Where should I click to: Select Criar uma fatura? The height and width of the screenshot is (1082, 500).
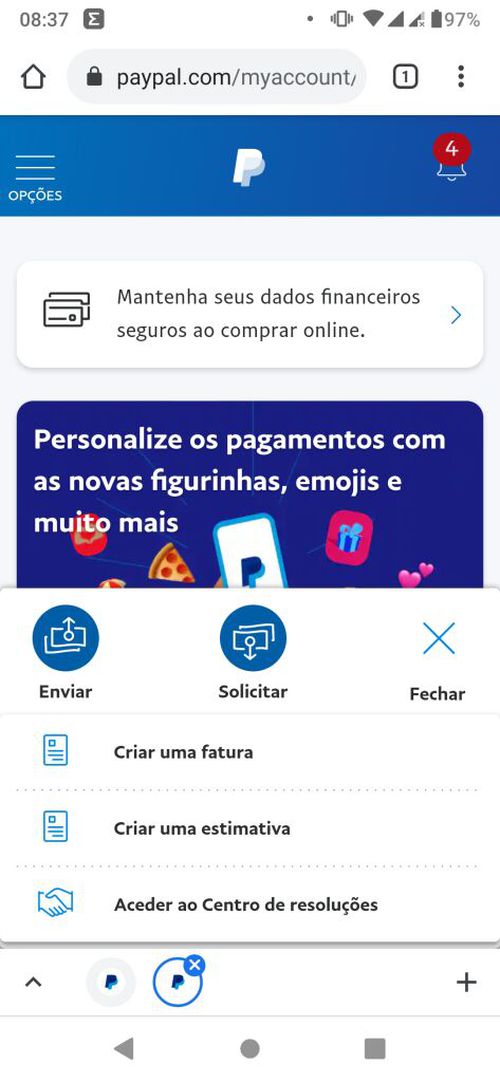coord(248,751)
